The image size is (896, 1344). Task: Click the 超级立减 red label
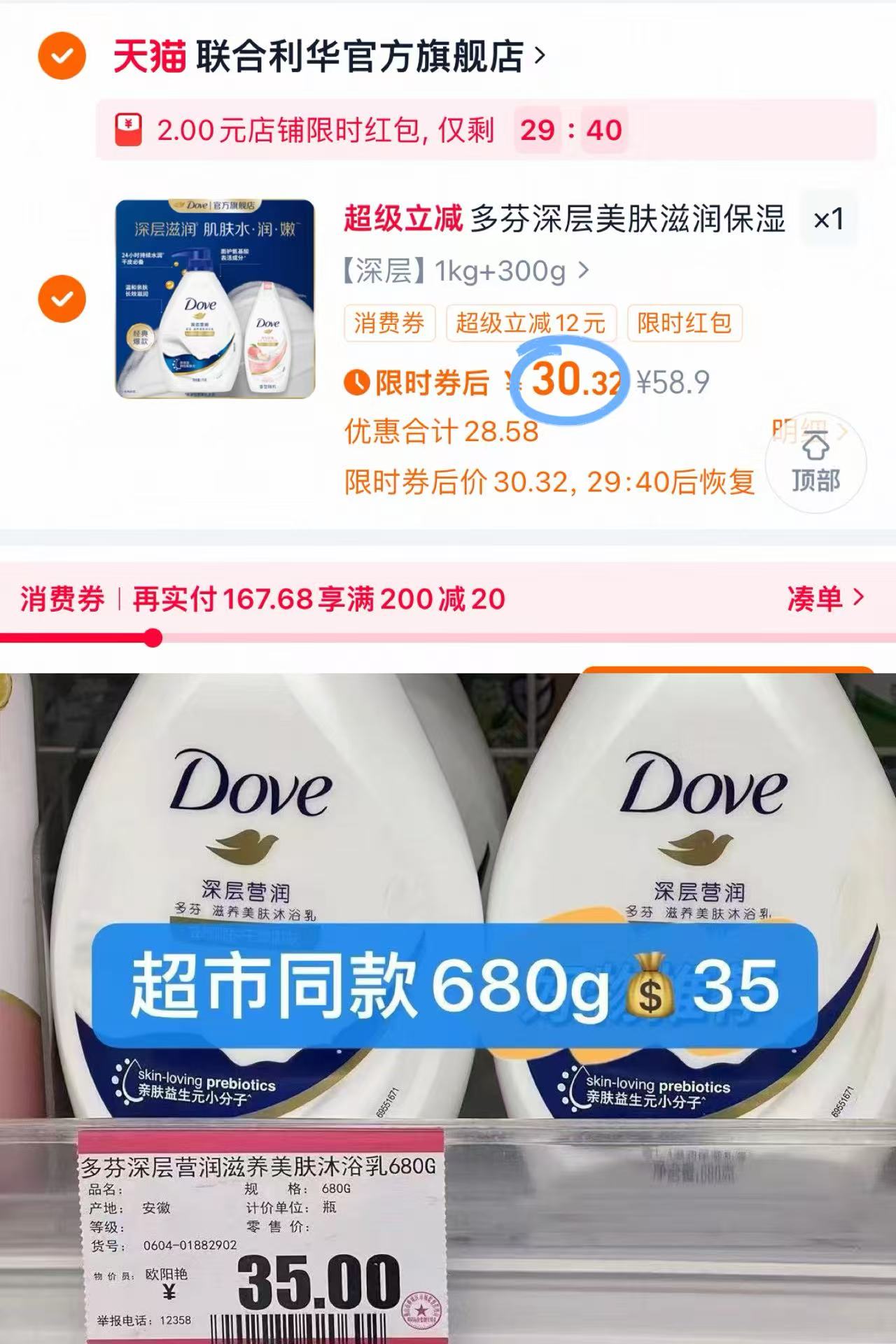(x=402, y=218)
